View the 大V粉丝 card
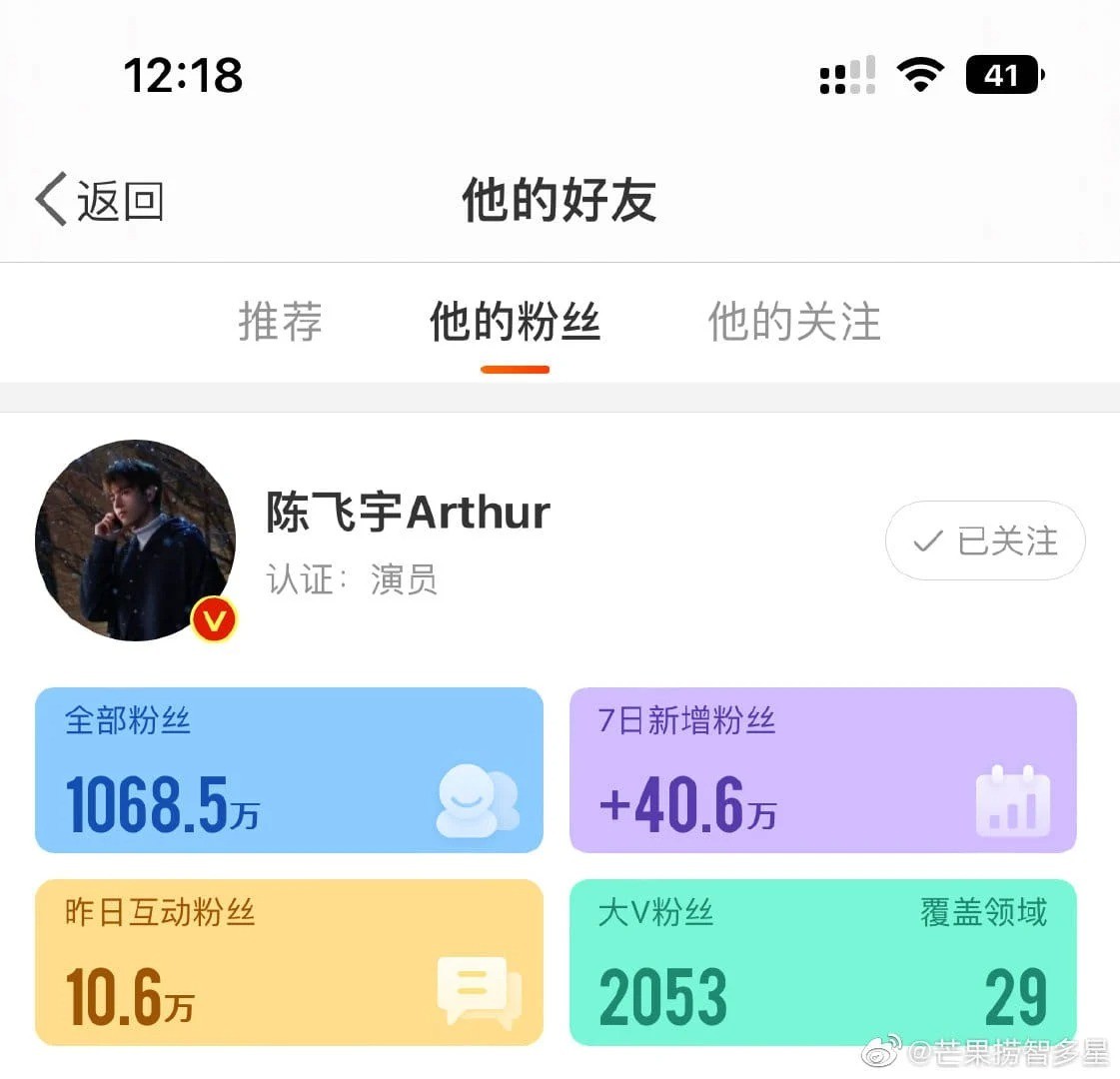Image resolution: width=1120 pixels, height=1079 pixels. click(x=822, y=961)
